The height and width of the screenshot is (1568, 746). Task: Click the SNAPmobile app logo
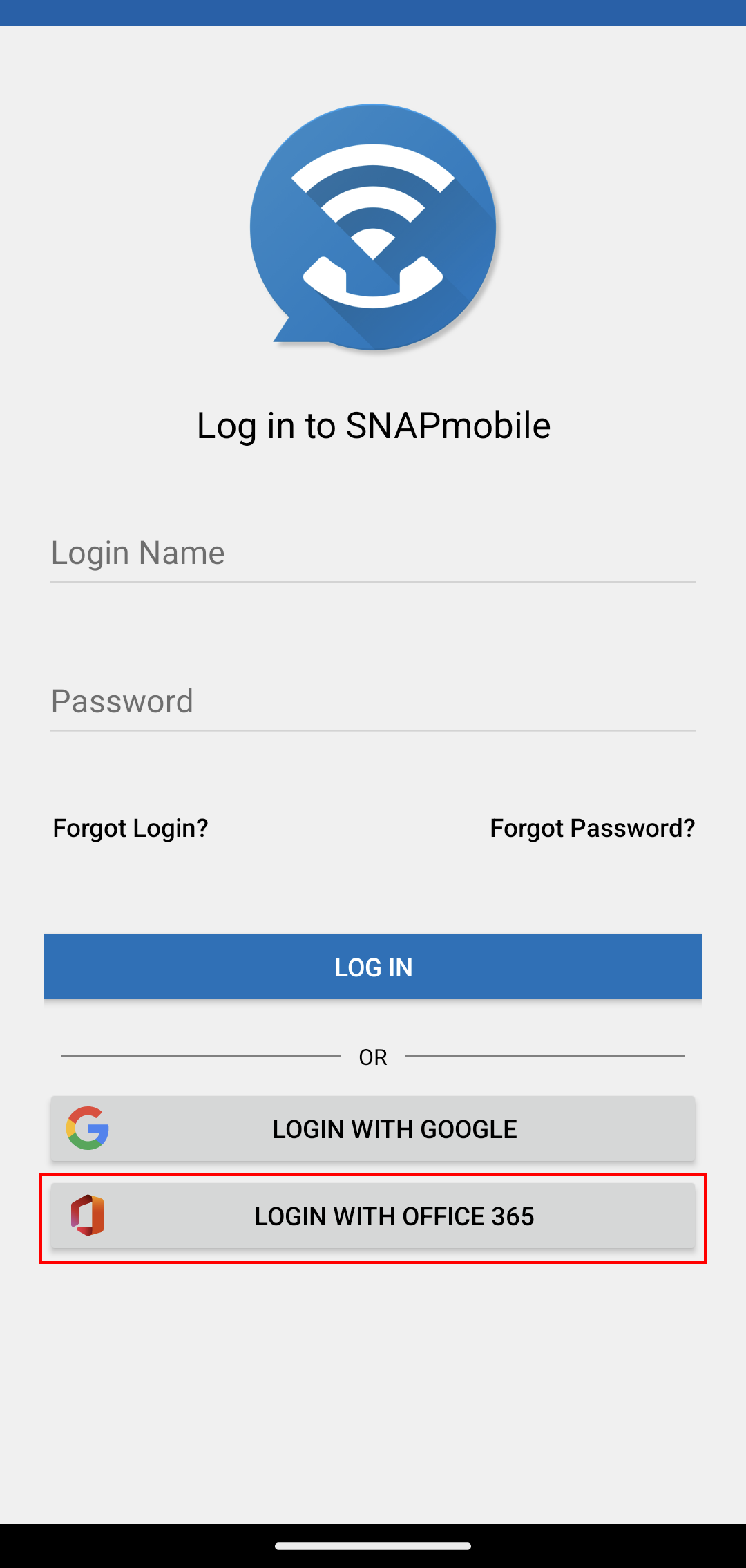tap(373, 228)
